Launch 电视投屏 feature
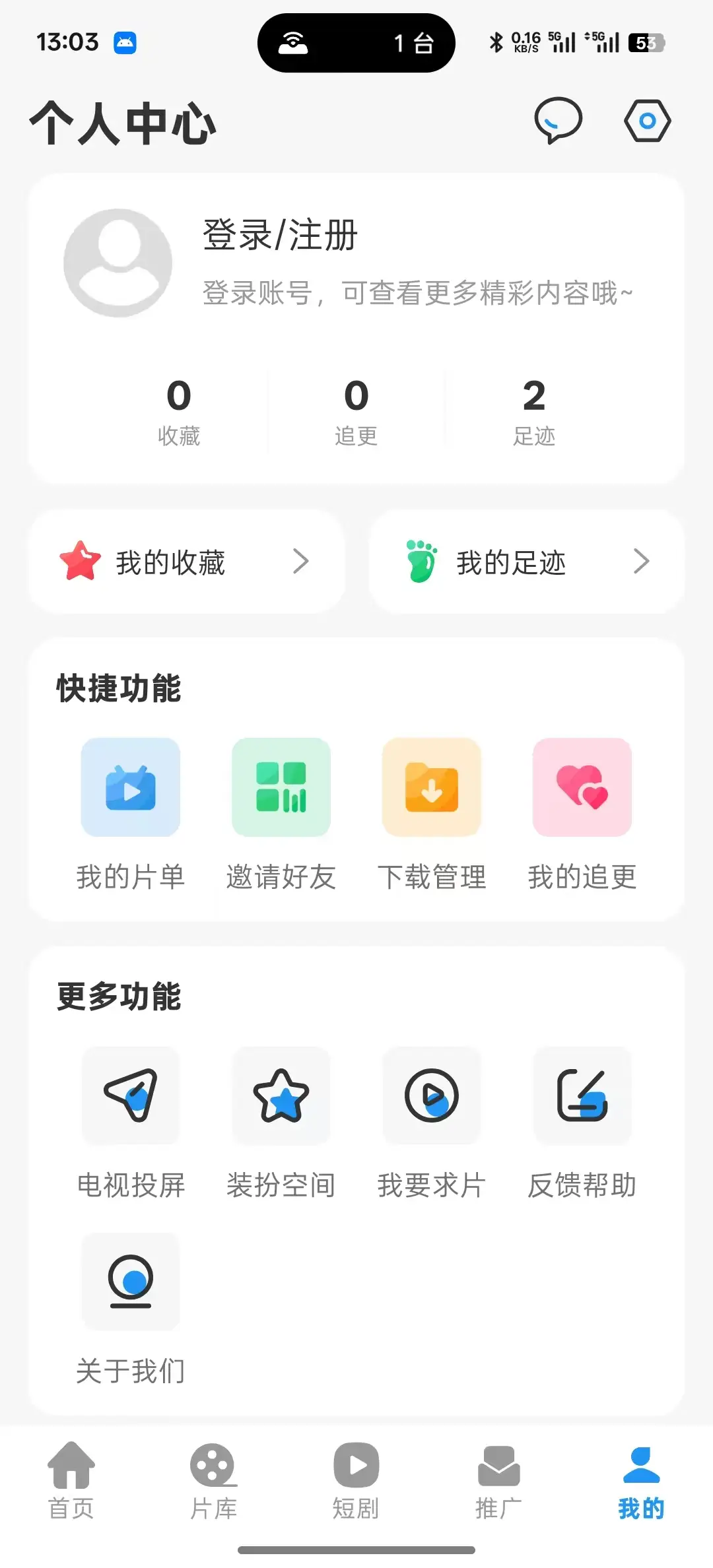This screenshot has height=1568, width=713. (x=131, y=1123)
